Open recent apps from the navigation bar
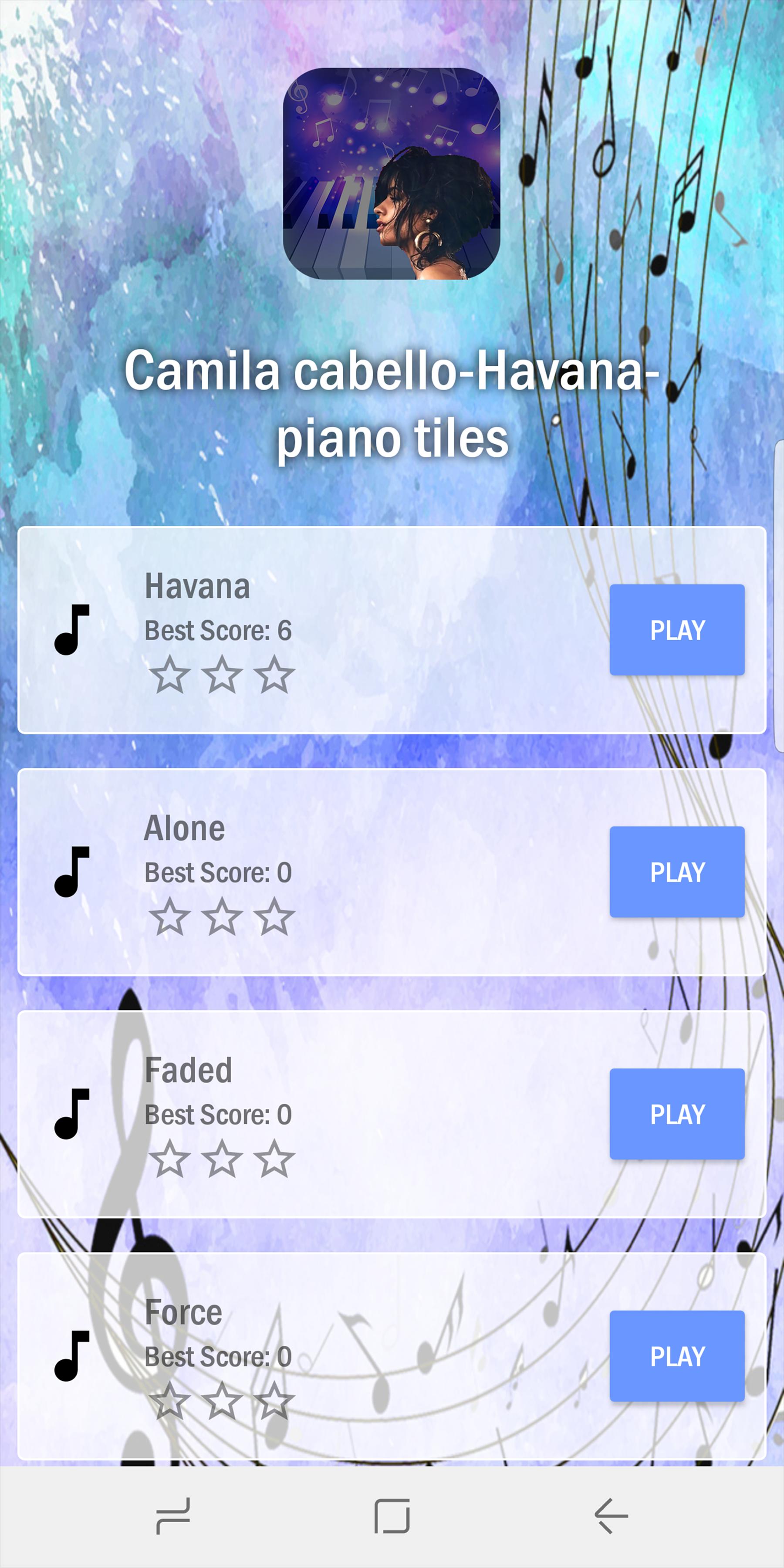This screenshot has width=784, height=1568. [173, 1516]
